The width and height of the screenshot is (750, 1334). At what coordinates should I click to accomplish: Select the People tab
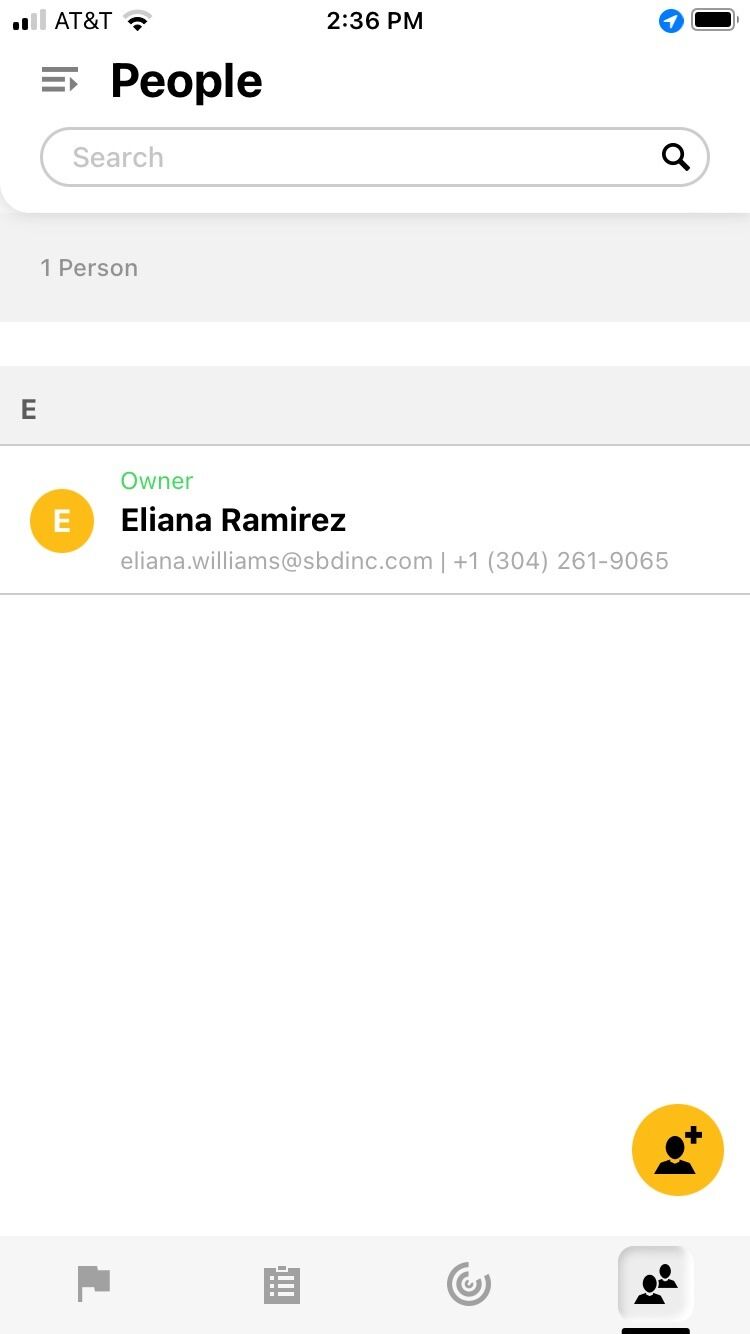656,1284
